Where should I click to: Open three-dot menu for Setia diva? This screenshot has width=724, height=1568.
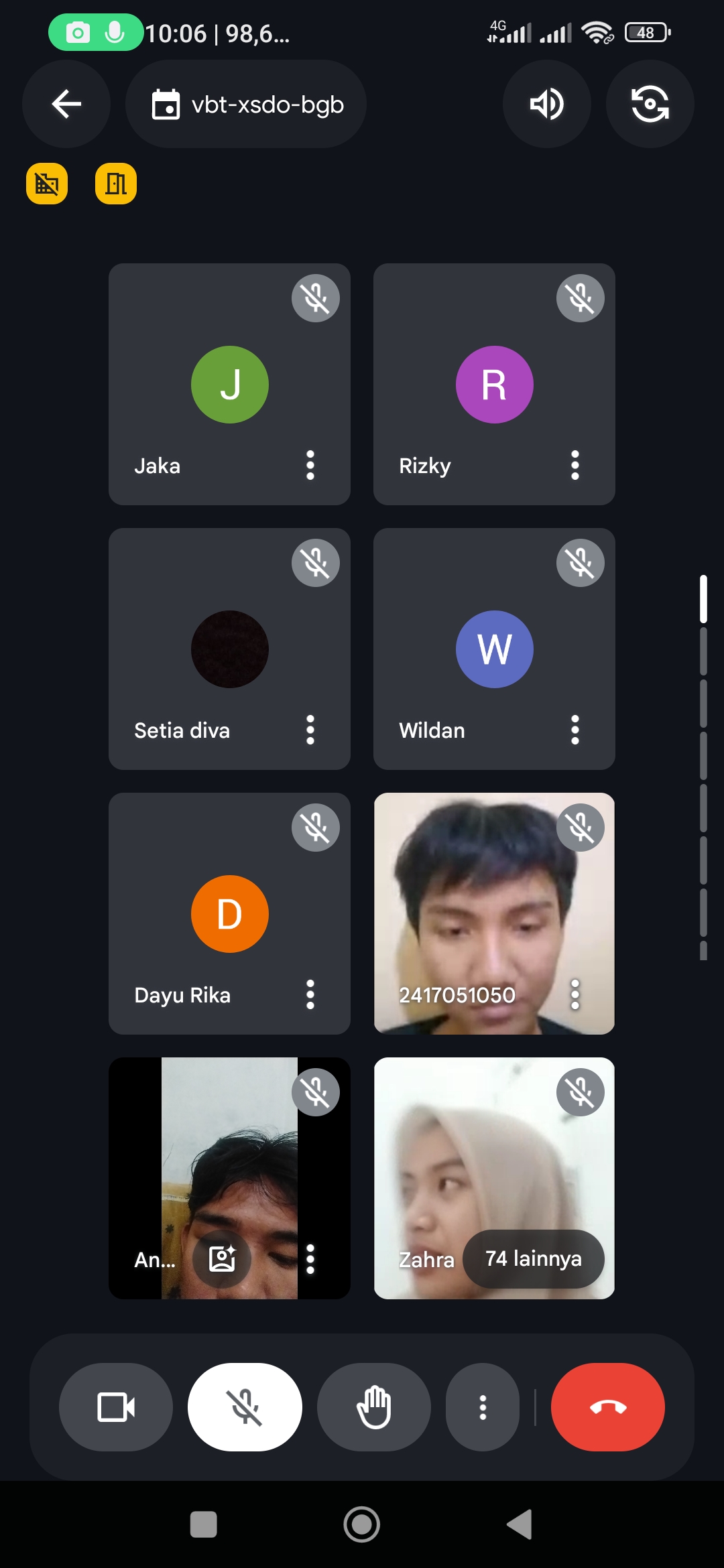pyautogui.click(x=310, y=730)
